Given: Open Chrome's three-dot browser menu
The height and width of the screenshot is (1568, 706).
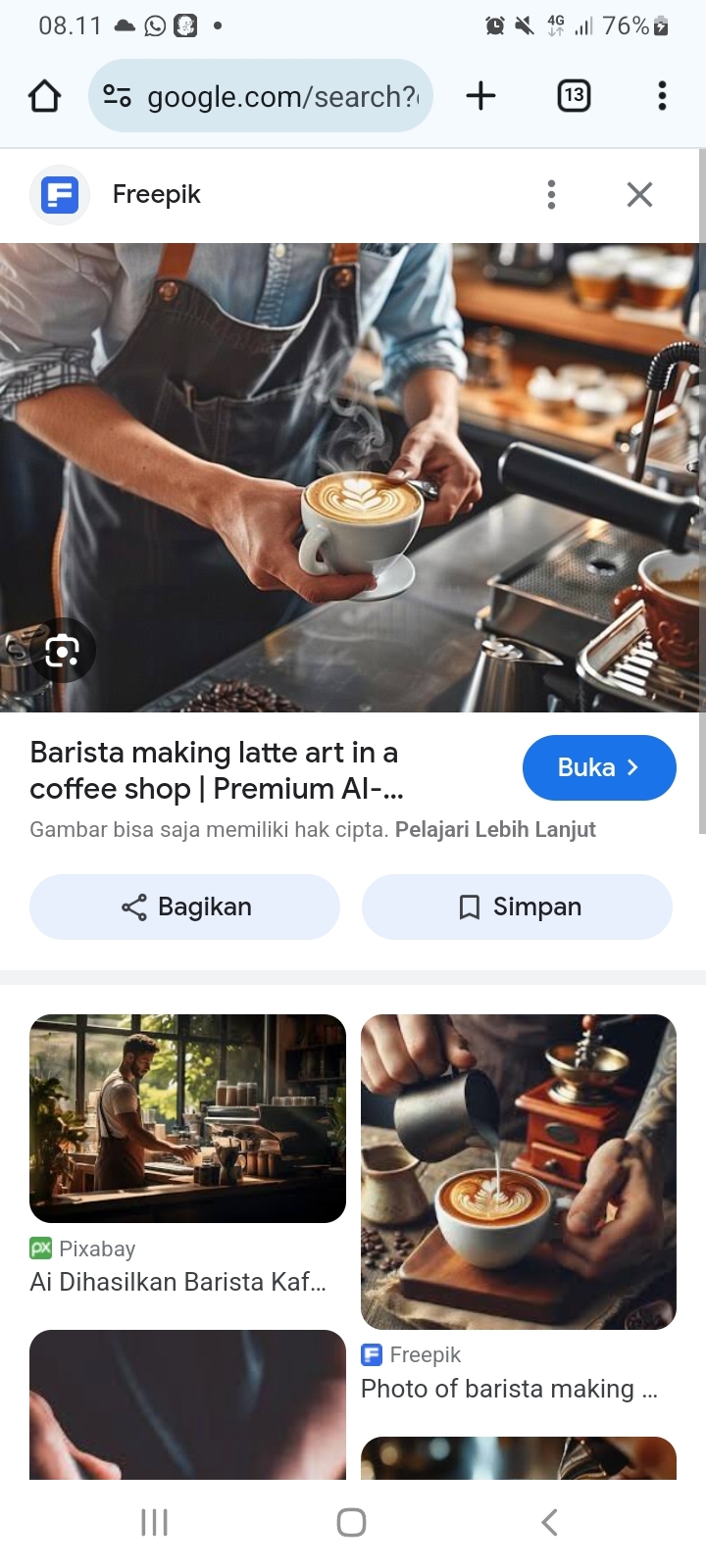Looking at the screenshot, I should (x=662, y=96).
